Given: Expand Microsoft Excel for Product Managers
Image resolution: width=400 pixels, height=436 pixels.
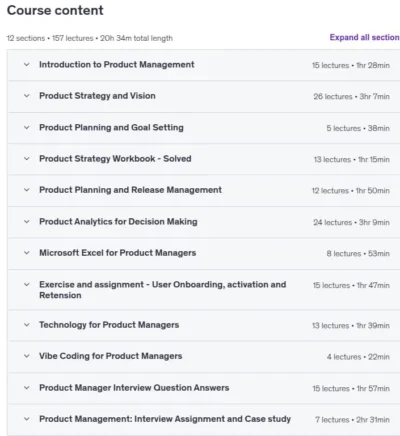Looking at the screenshot, I should coord(204,254).
